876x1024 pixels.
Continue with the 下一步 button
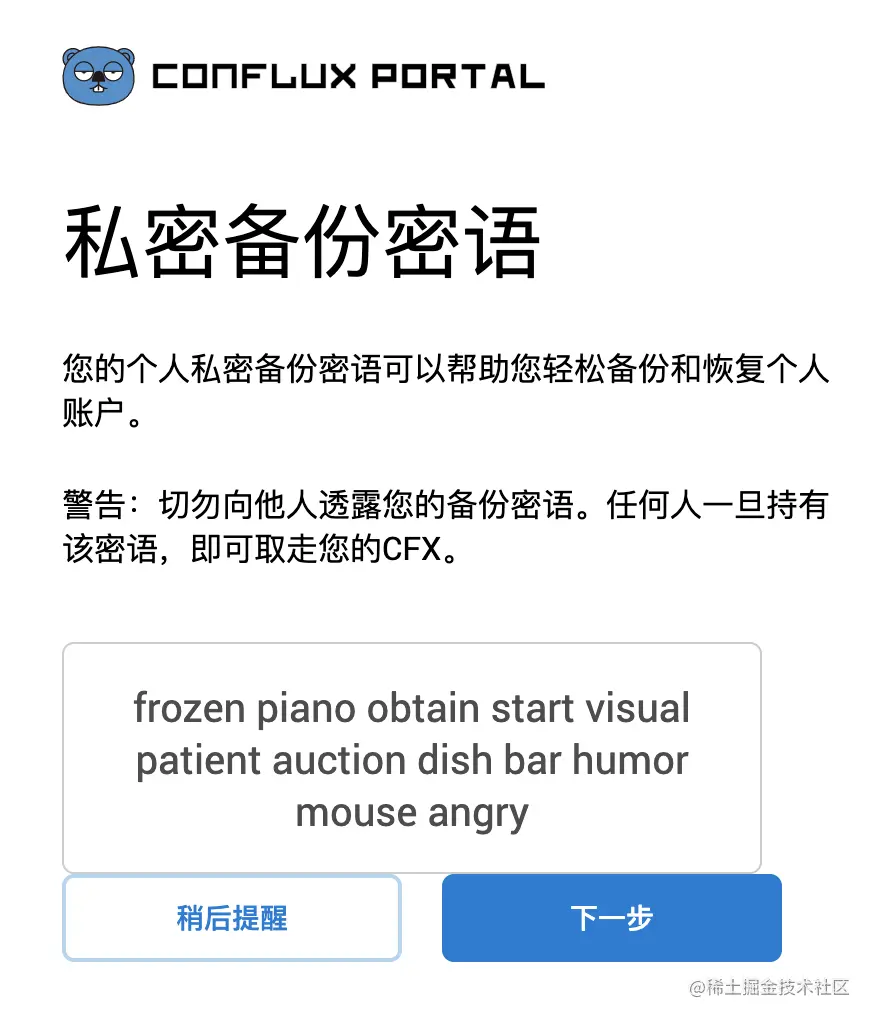click(611, 918)
